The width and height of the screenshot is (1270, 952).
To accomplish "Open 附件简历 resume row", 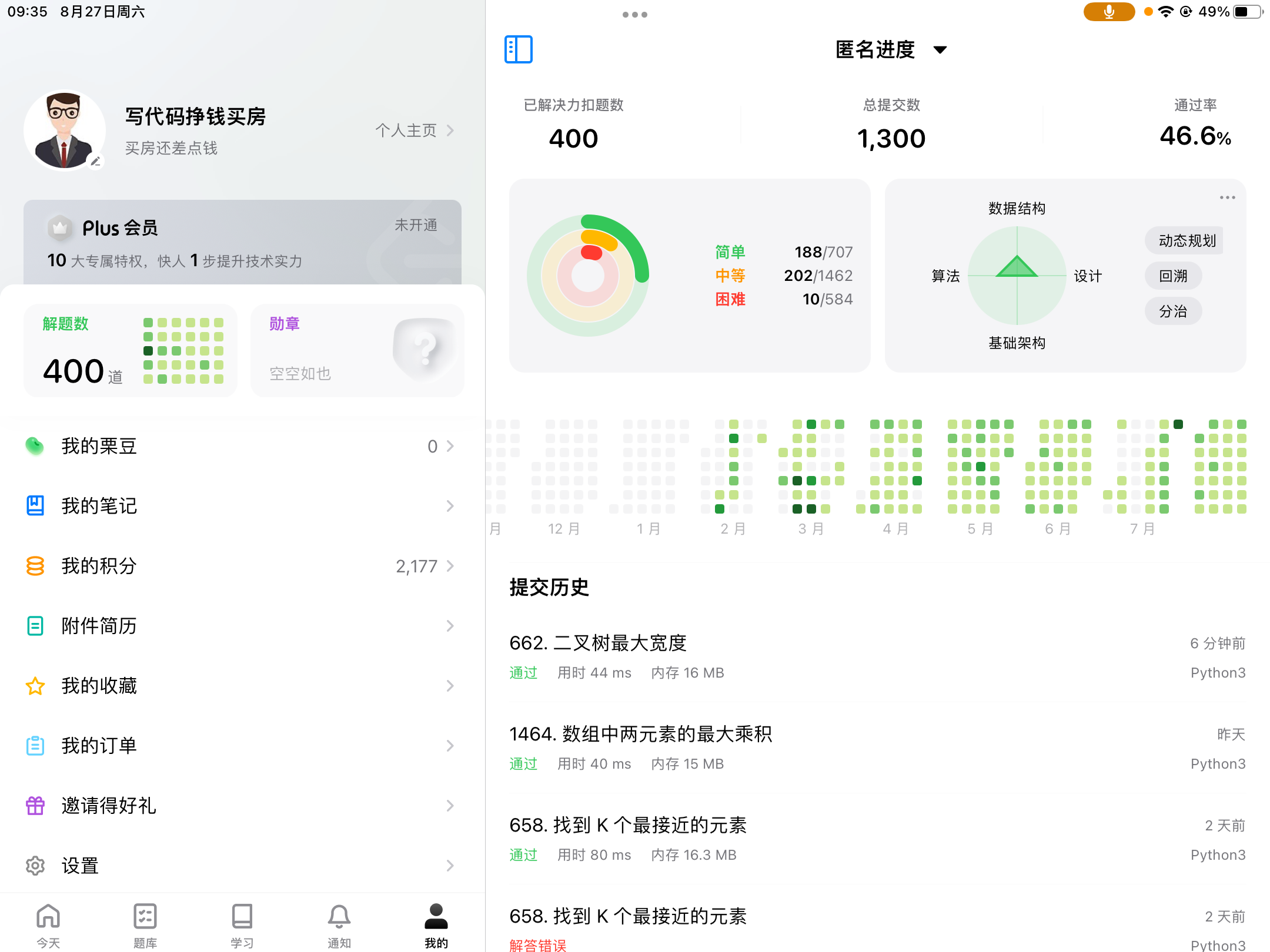I will [x=241, y=626].
